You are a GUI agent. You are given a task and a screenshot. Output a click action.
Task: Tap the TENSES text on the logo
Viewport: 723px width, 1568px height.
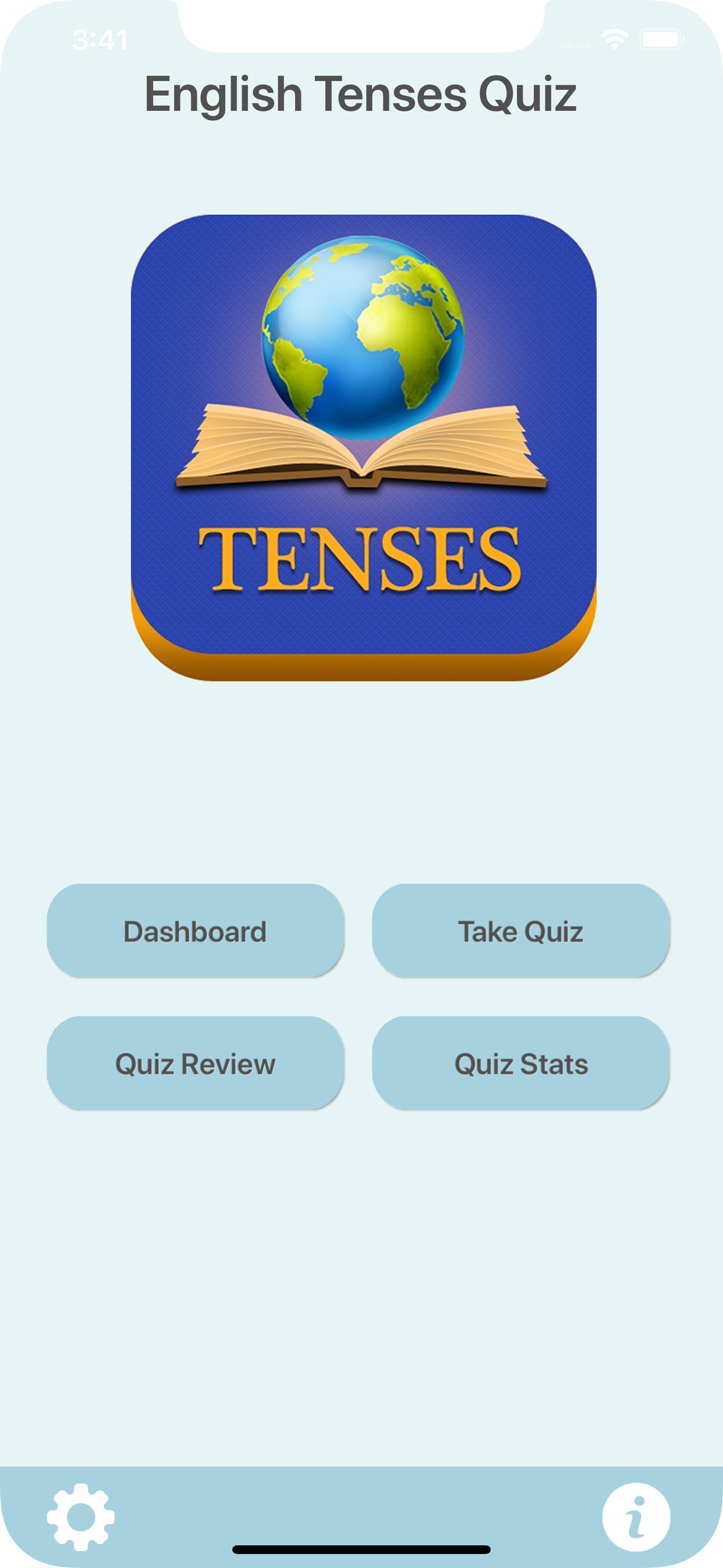[x=361, y=560]
